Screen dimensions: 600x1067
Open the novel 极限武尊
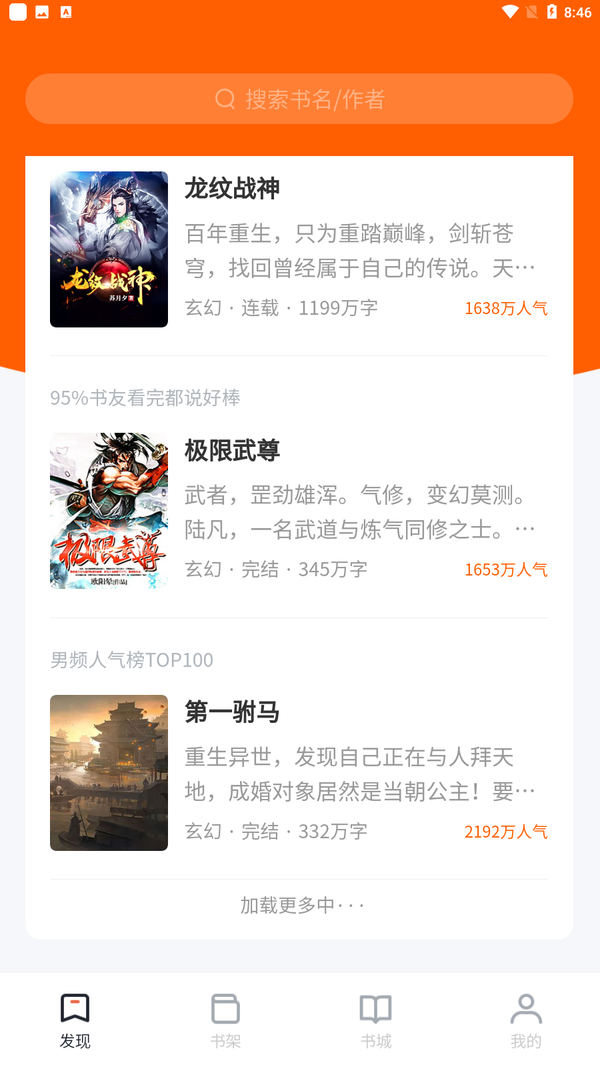point(232,451)
